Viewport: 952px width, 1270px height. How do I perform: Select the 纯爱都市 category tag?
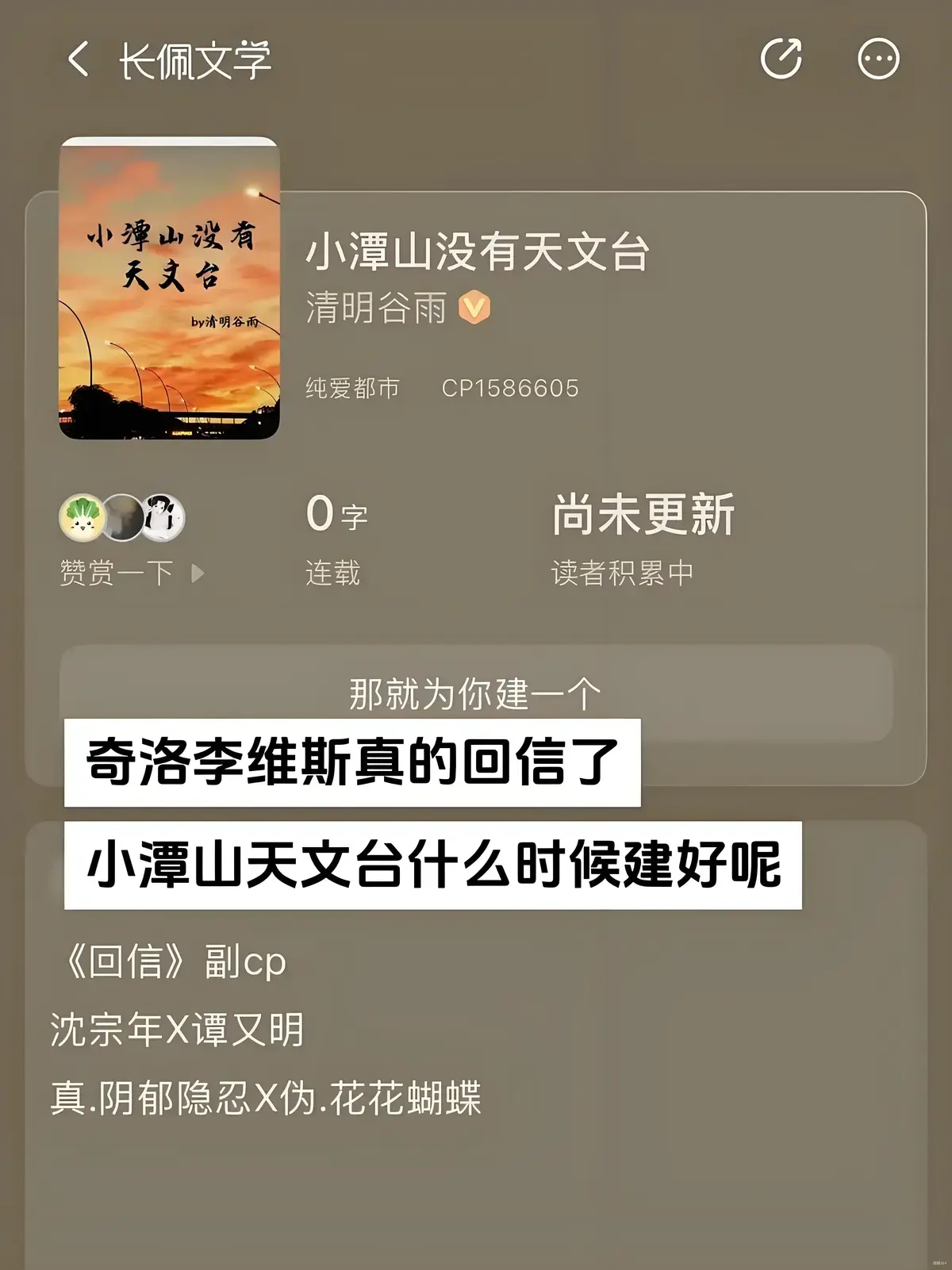(351, 388)
